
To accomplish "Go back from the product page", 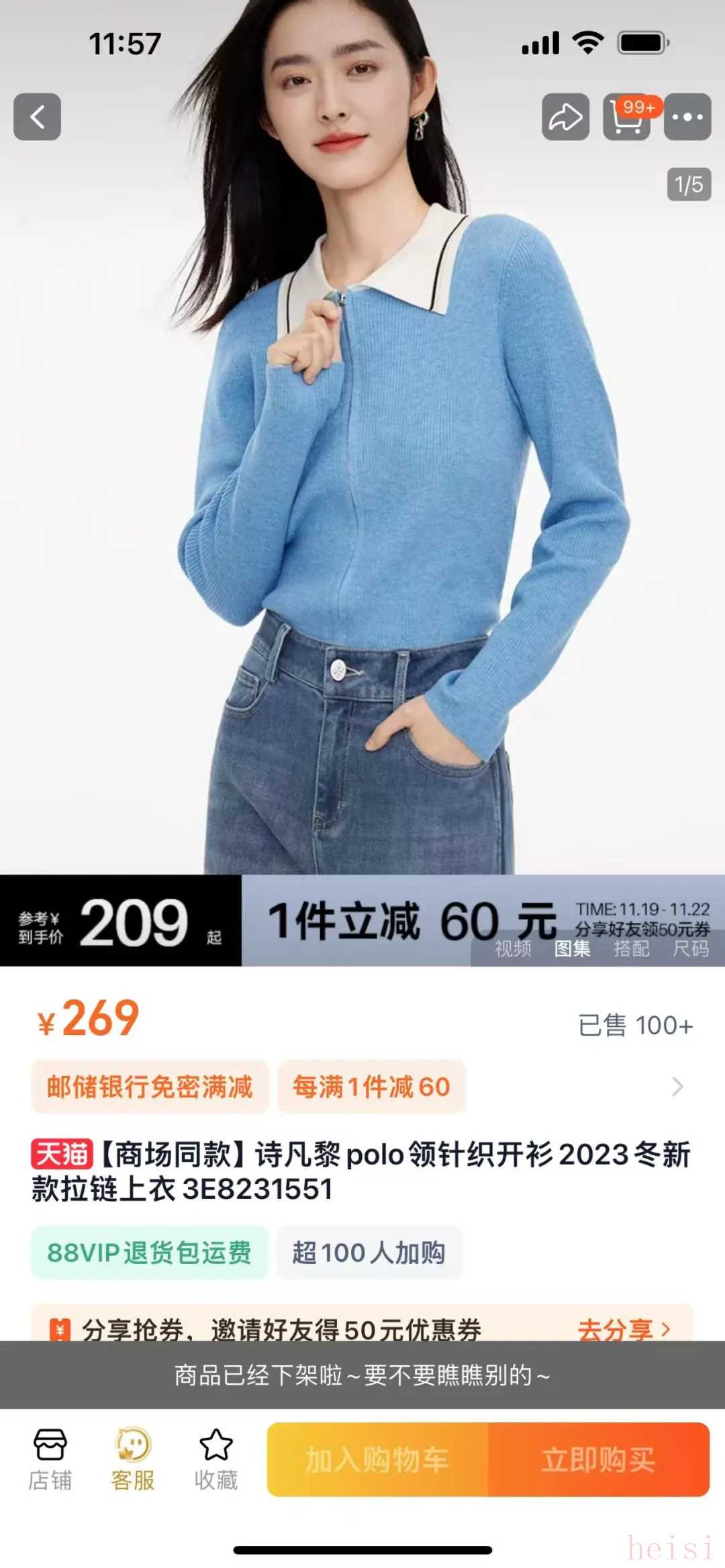I will click(x=38, y=117).
